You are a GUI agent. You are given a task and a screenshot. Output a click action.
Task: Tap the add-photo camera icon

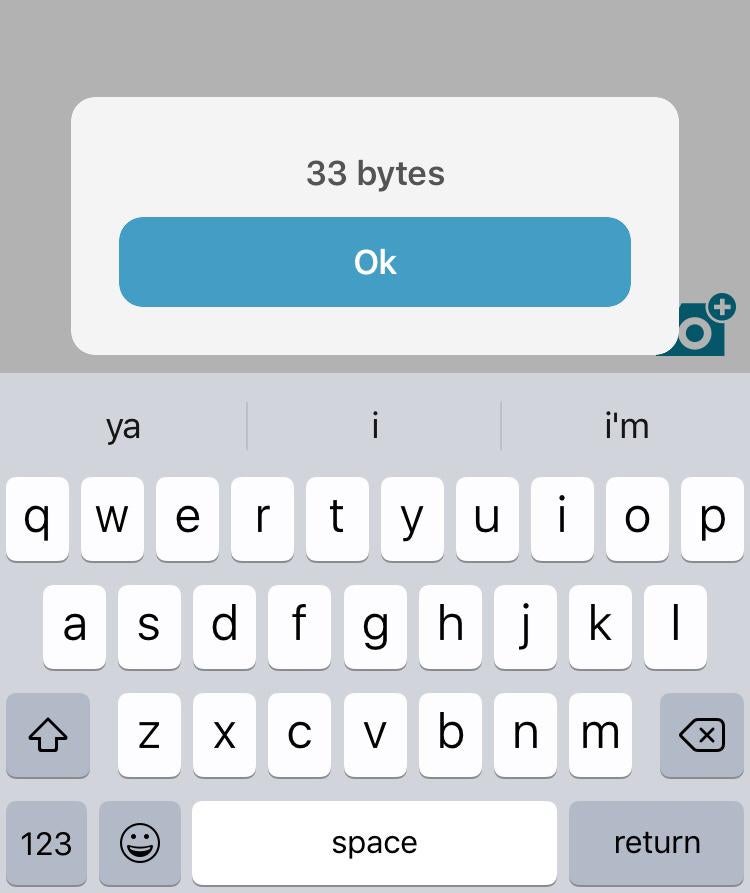704,326
